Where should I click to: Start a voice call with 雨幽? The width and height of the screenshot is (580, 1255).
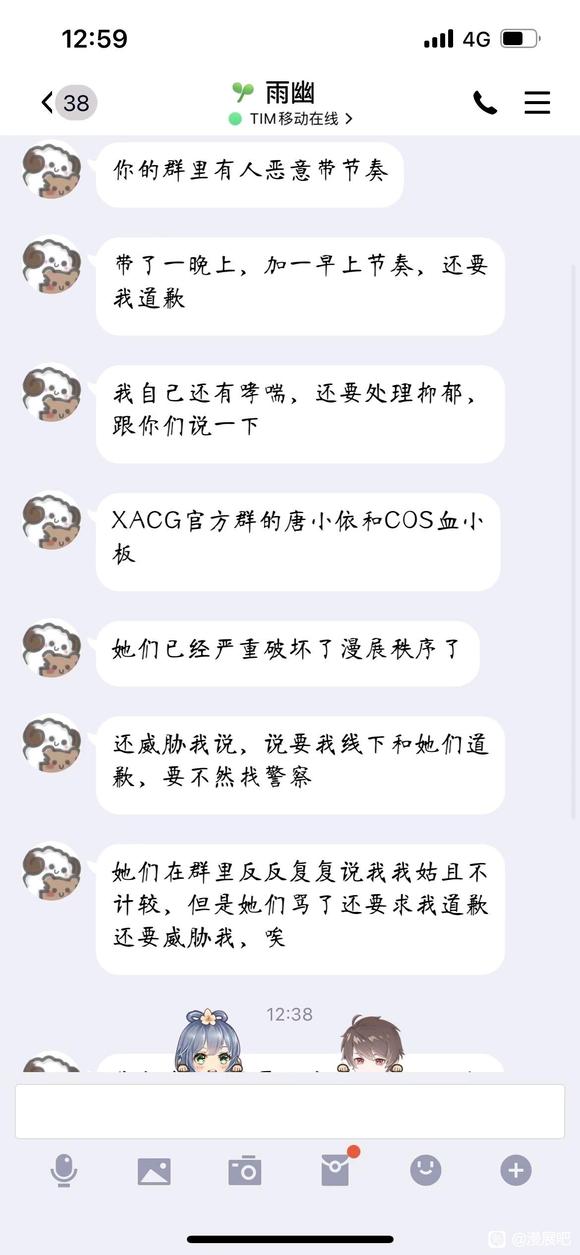pyautogui.click(x=485, y=102)
